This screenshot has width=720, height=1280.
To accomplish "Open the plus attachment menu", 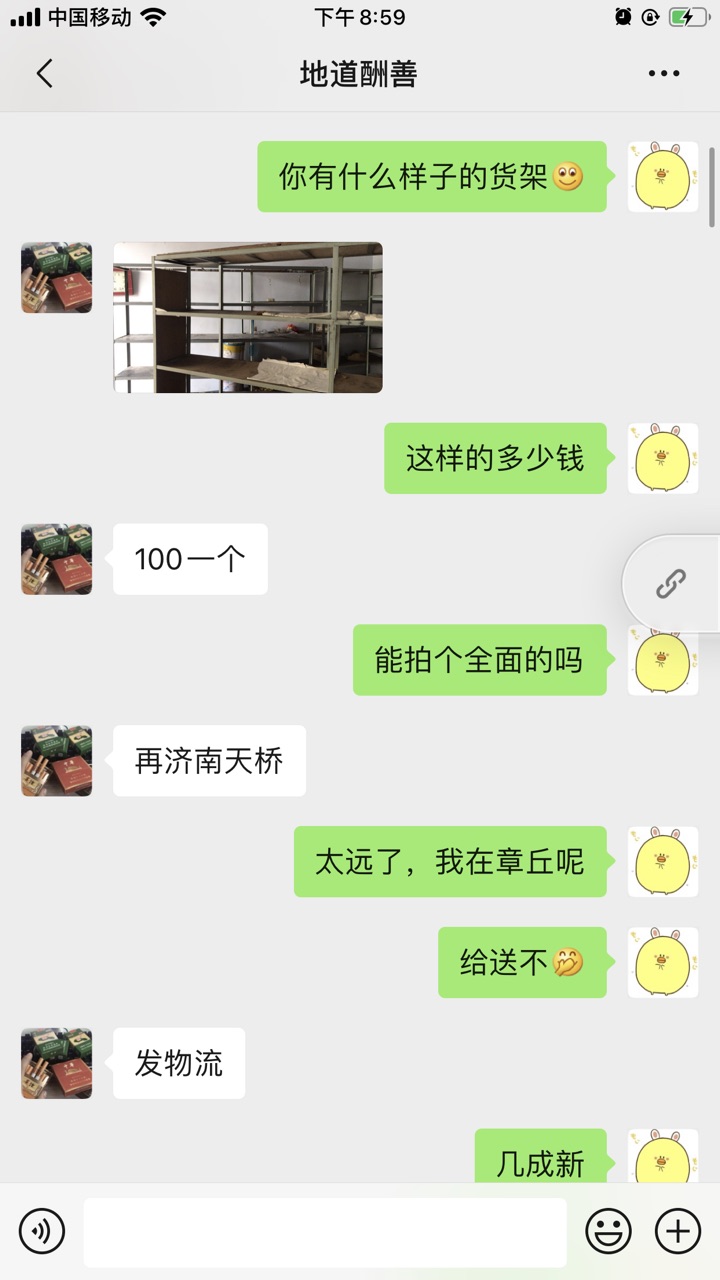I will tap(678, 1230).
